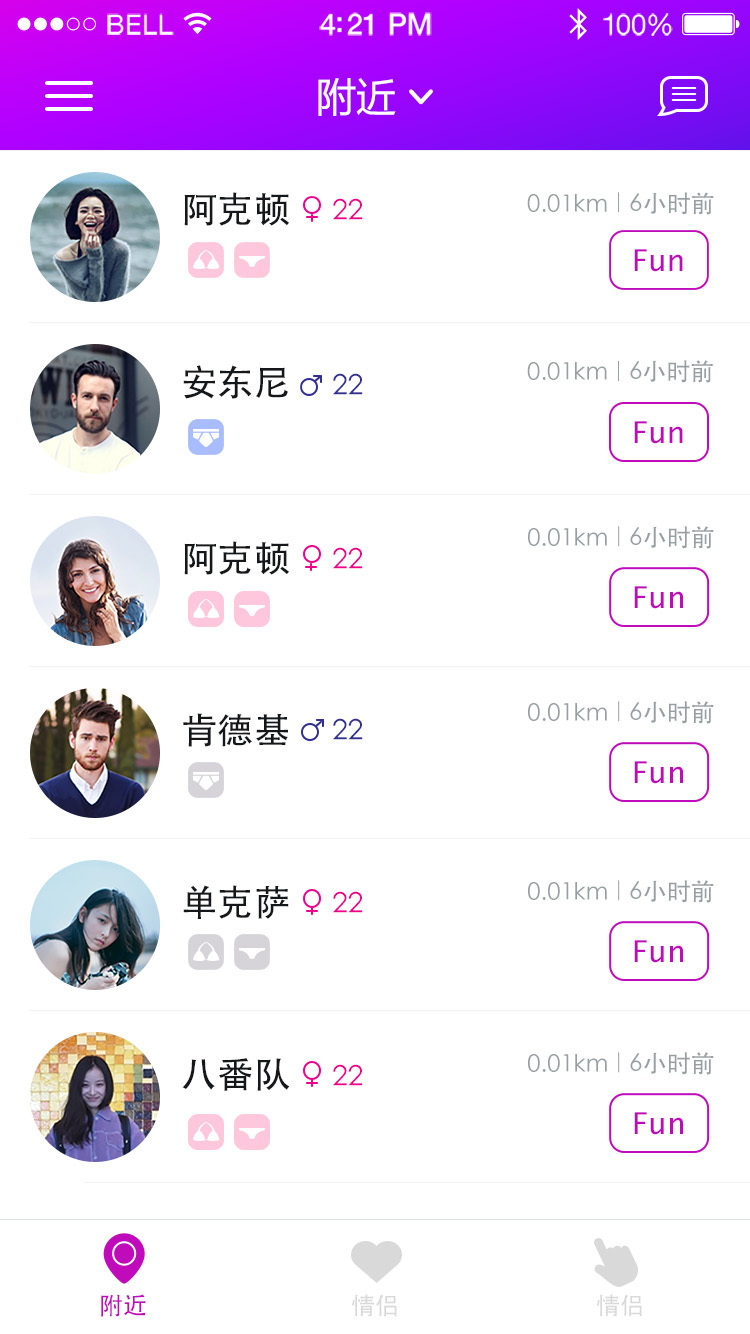Image resolution: width=750 pixels, height=1334 pixels.
Task: Tap the Fun button for 安东尼
Action: point(659,432)
